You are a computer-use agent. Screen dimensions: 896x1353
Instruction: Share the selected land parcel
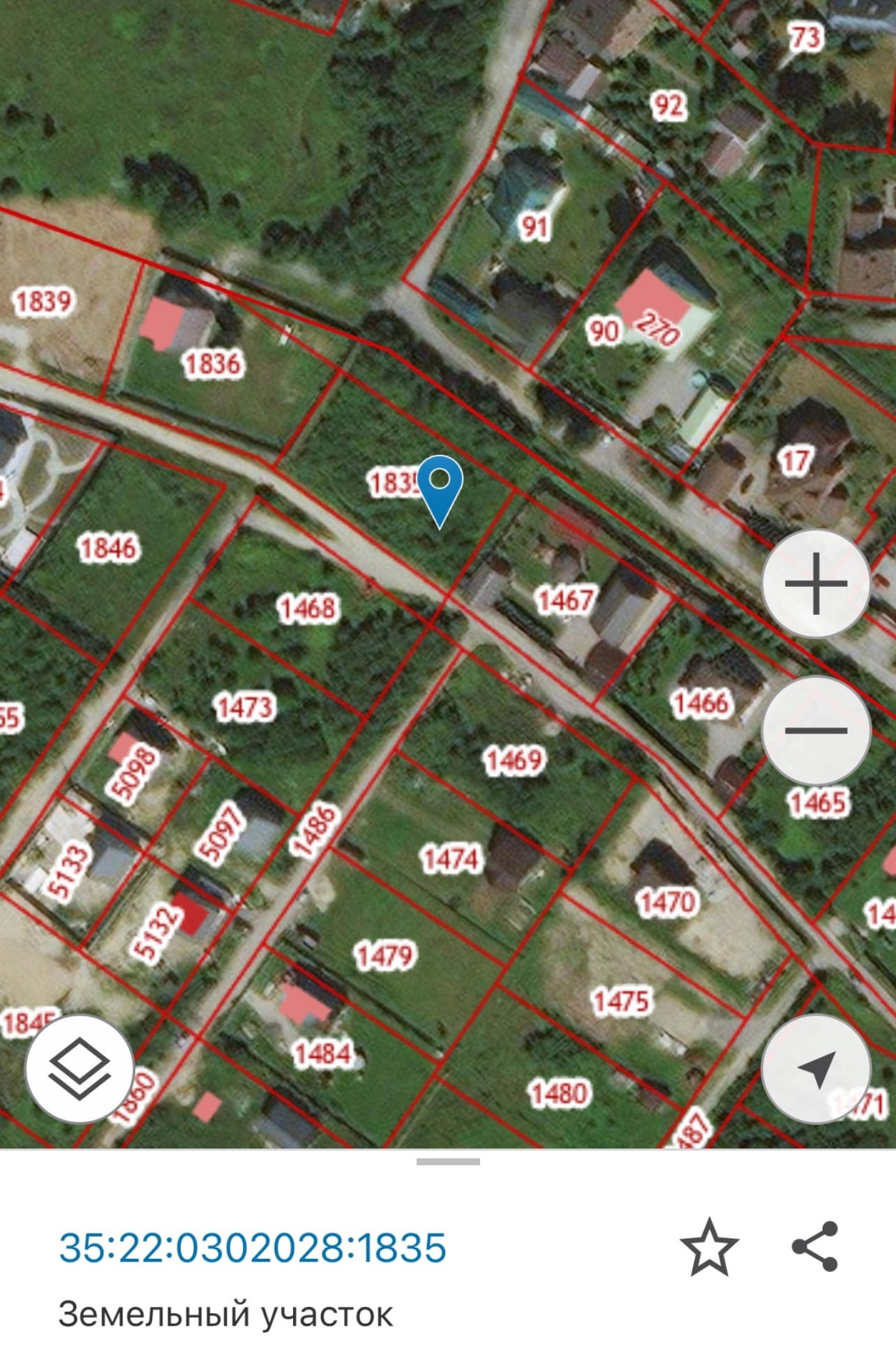(x=814, y=1246)
